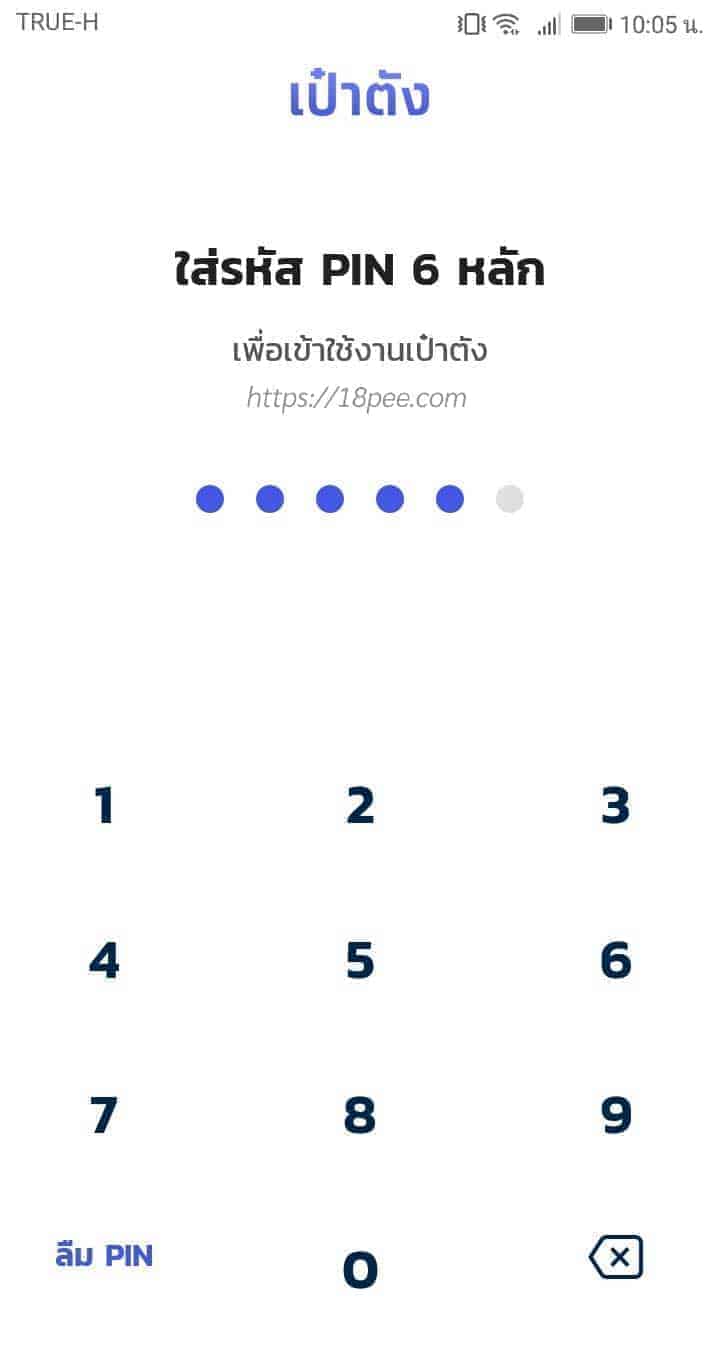Open the ลืม PIN (forgot PIN) link

point(104,1256)
